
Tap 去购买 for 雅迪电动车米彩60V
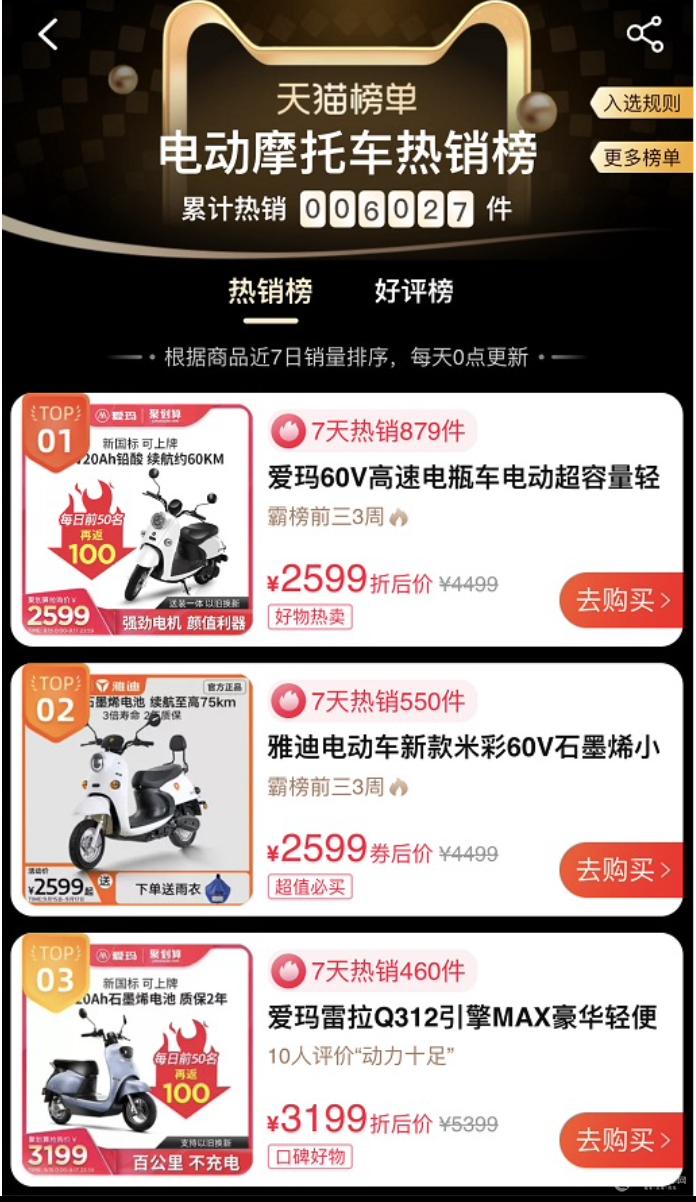[x=620, y=871]
